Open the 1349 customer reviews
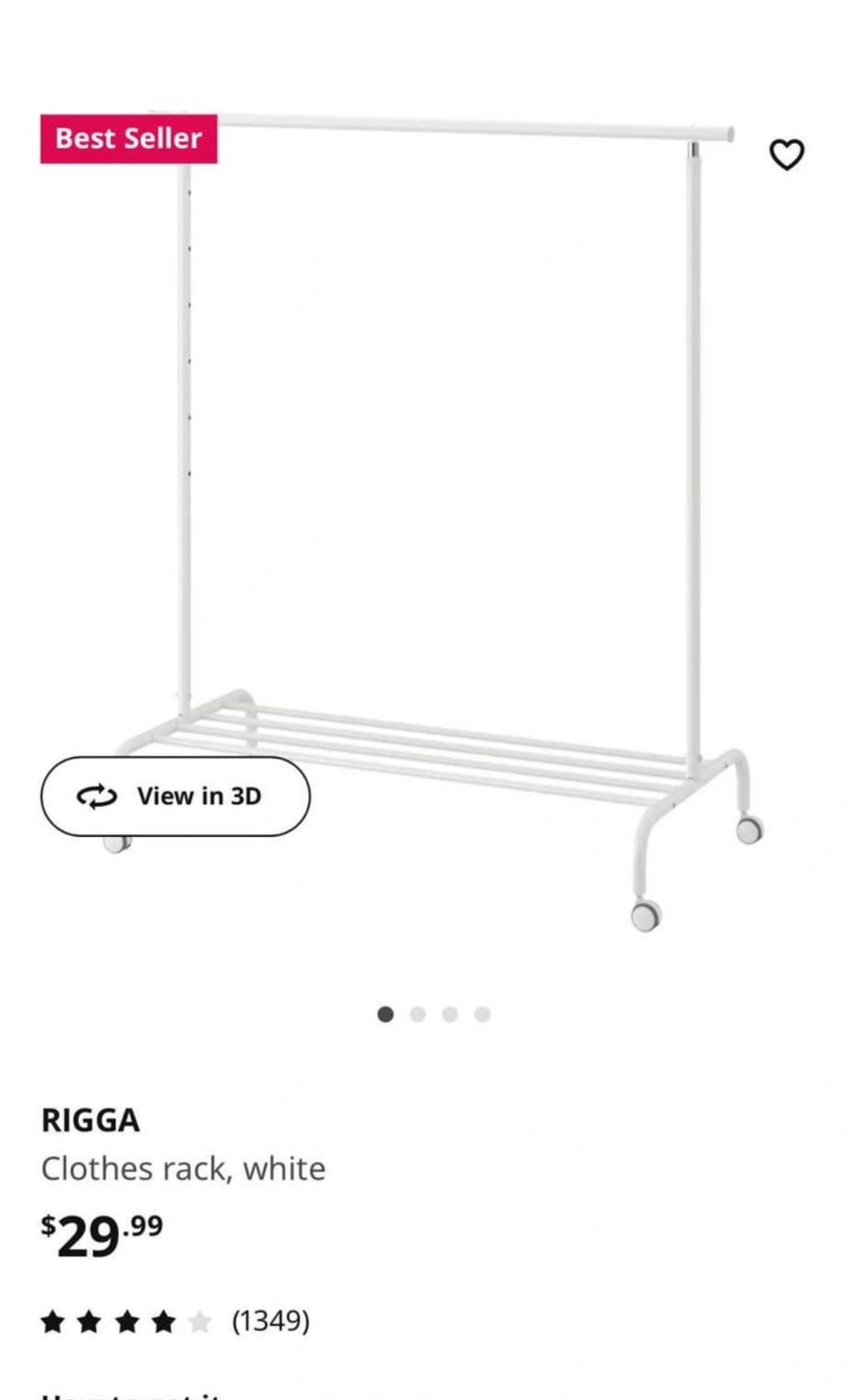 pyautogui.click(x=270, y=1321)
